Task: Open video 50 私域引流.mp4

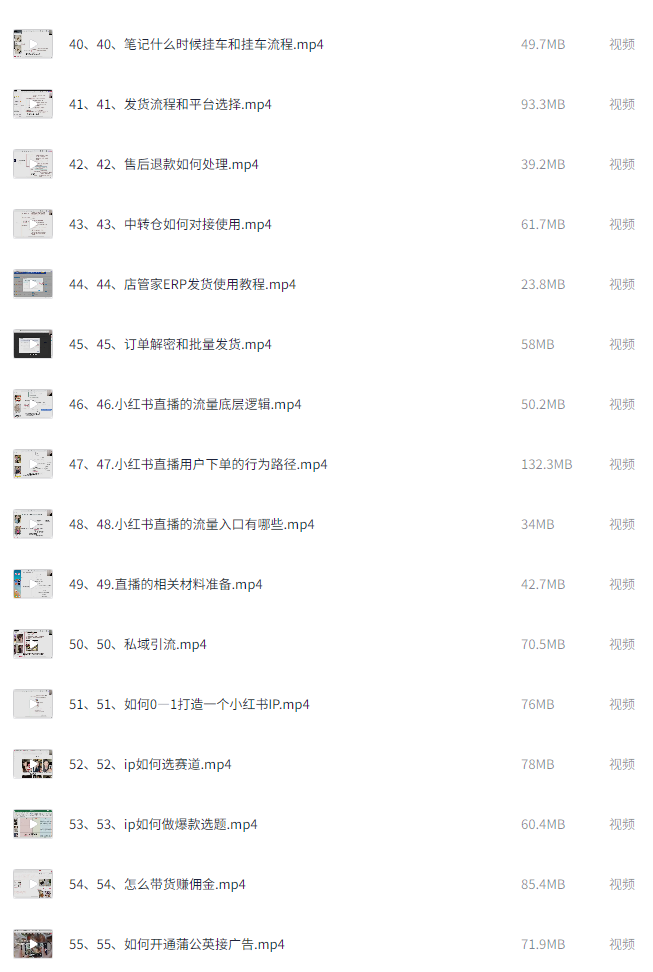Action: click(138, 645)
